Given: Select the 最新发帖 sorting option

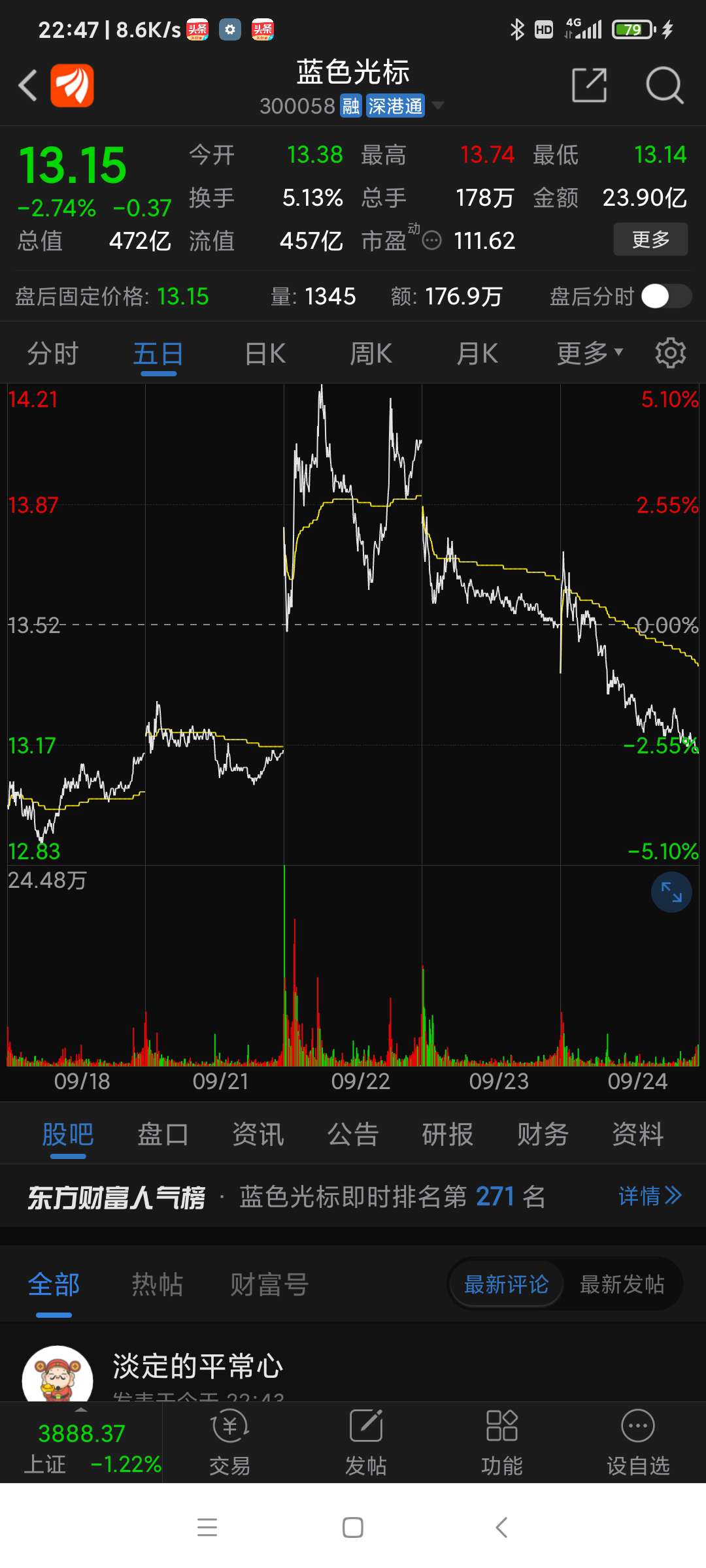Looking at the screenshot, I should [622, 1284].
